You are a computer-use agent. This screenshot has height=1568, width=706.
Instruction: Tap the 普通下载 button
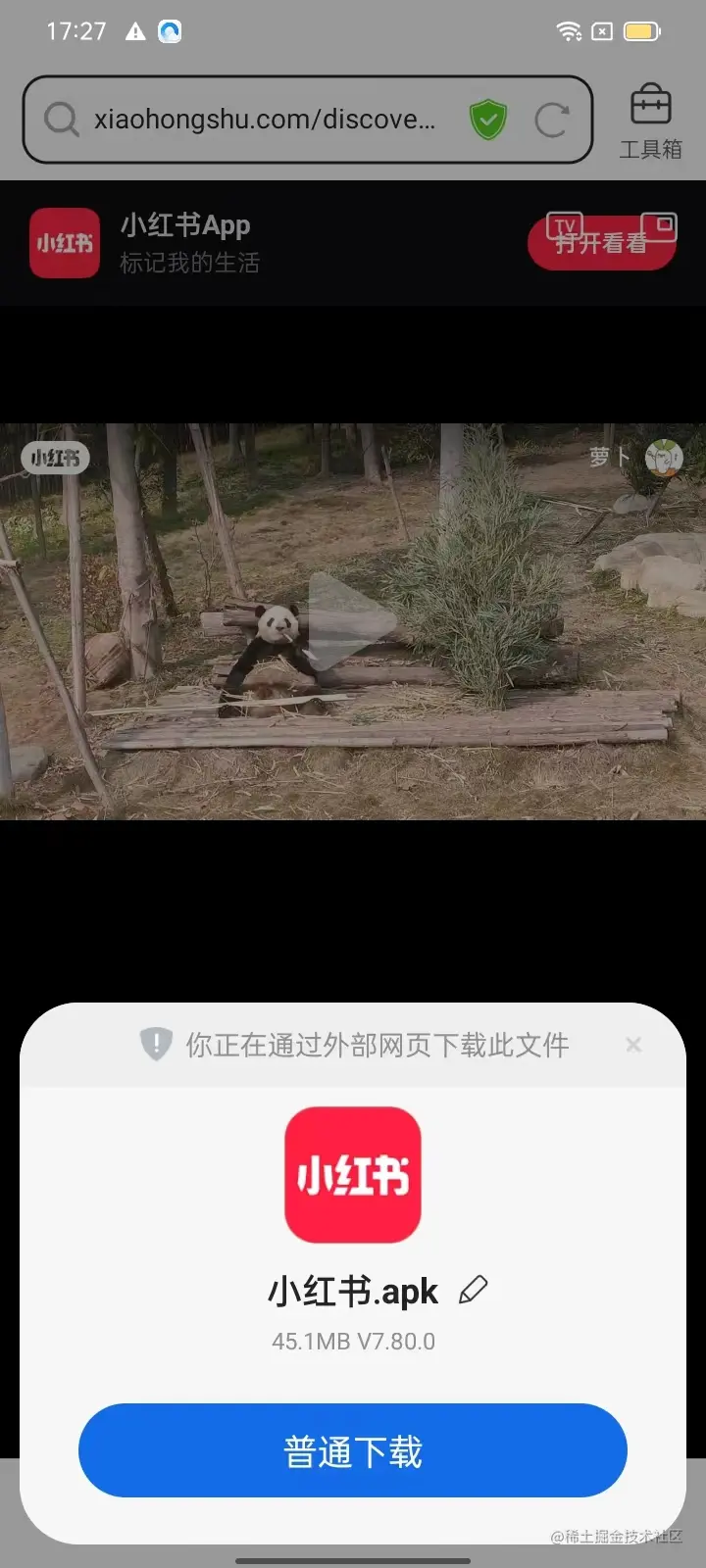352,1450
